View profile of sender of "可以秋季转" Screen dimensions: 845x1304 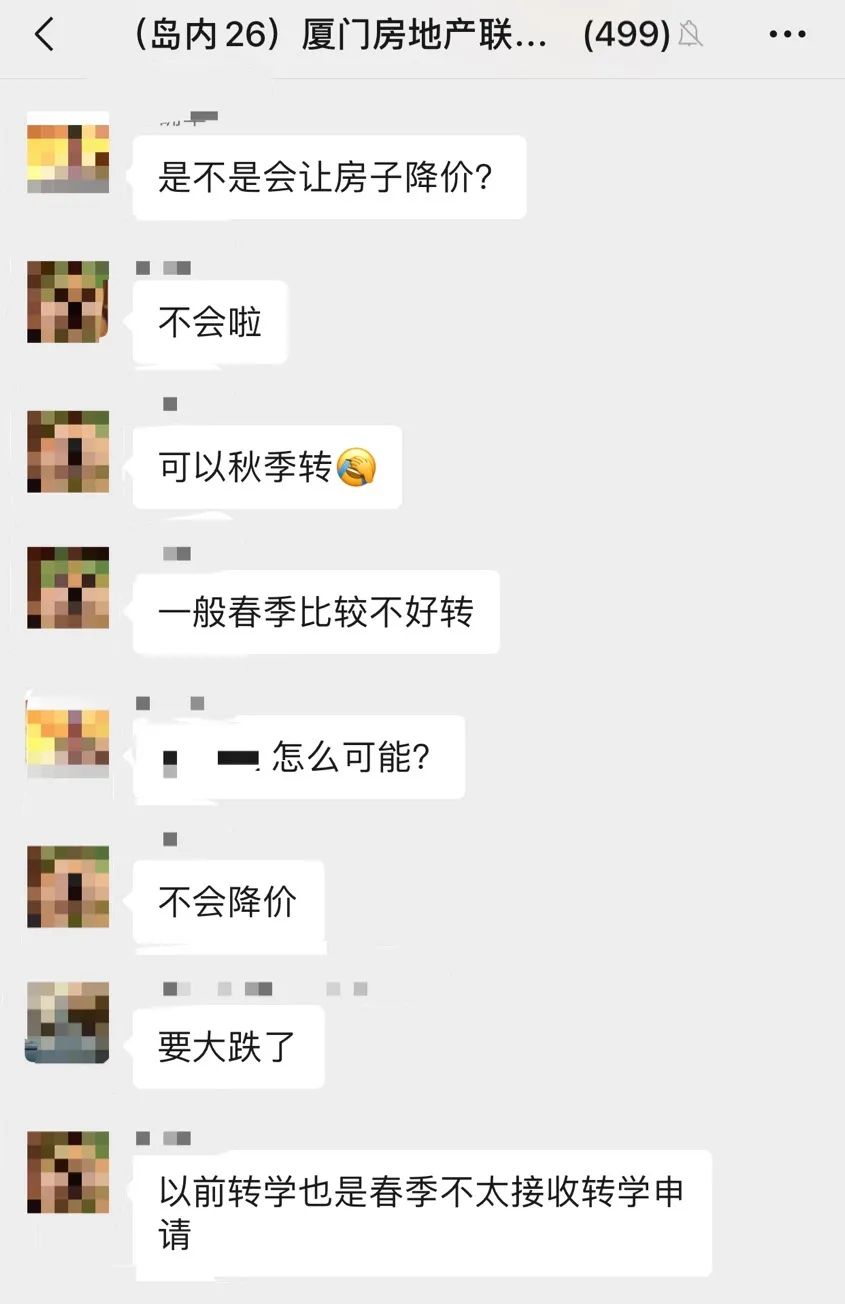click(68, 451)
